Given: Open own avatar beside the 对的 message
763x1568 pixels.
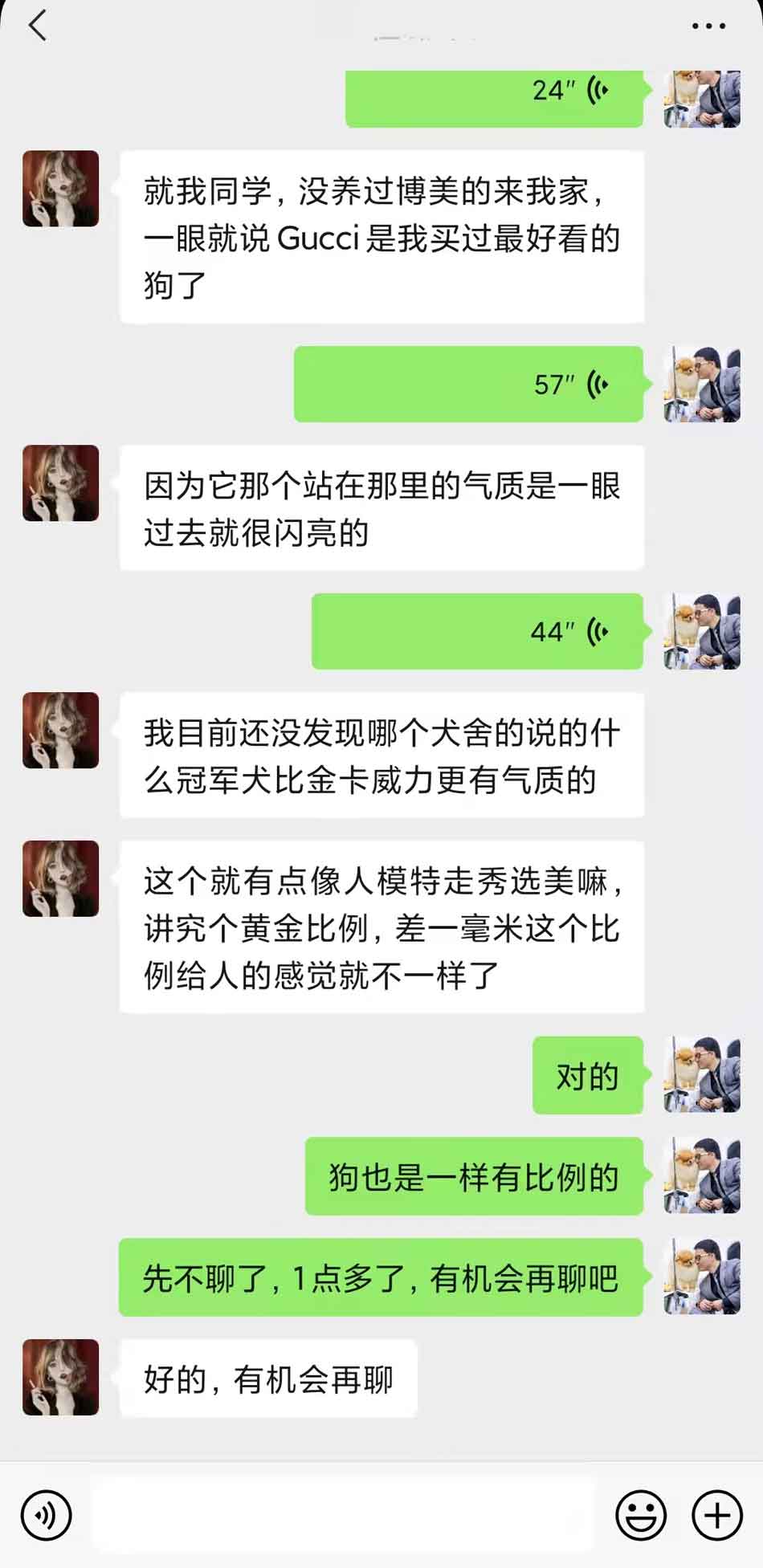Looking at the screenshot, I should (x=702, y=1074).
